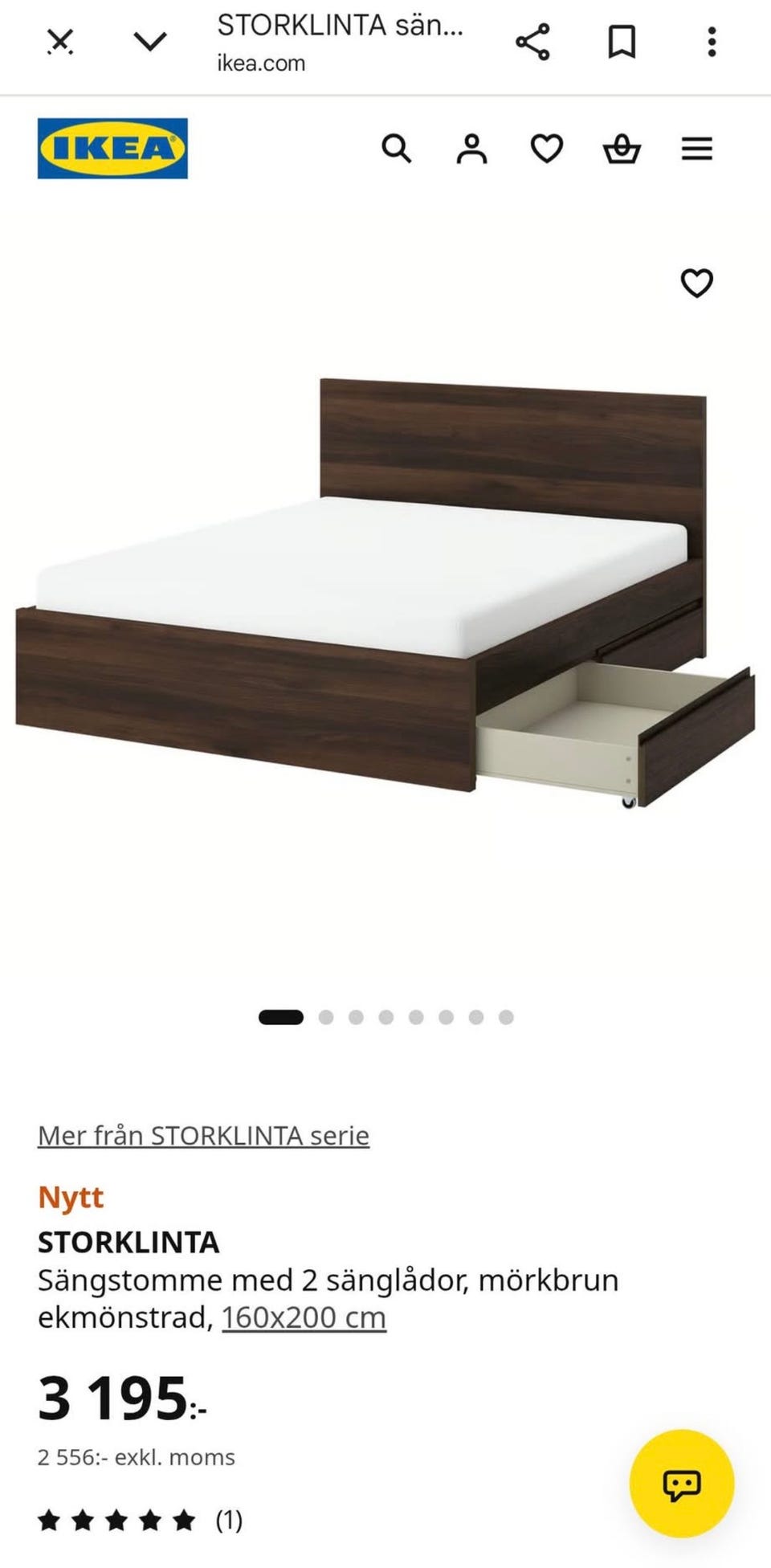This screenshot has width=771, height=1568.
Task: Minimize the browser with the down chevron
Action: click(x=150, y=41)
